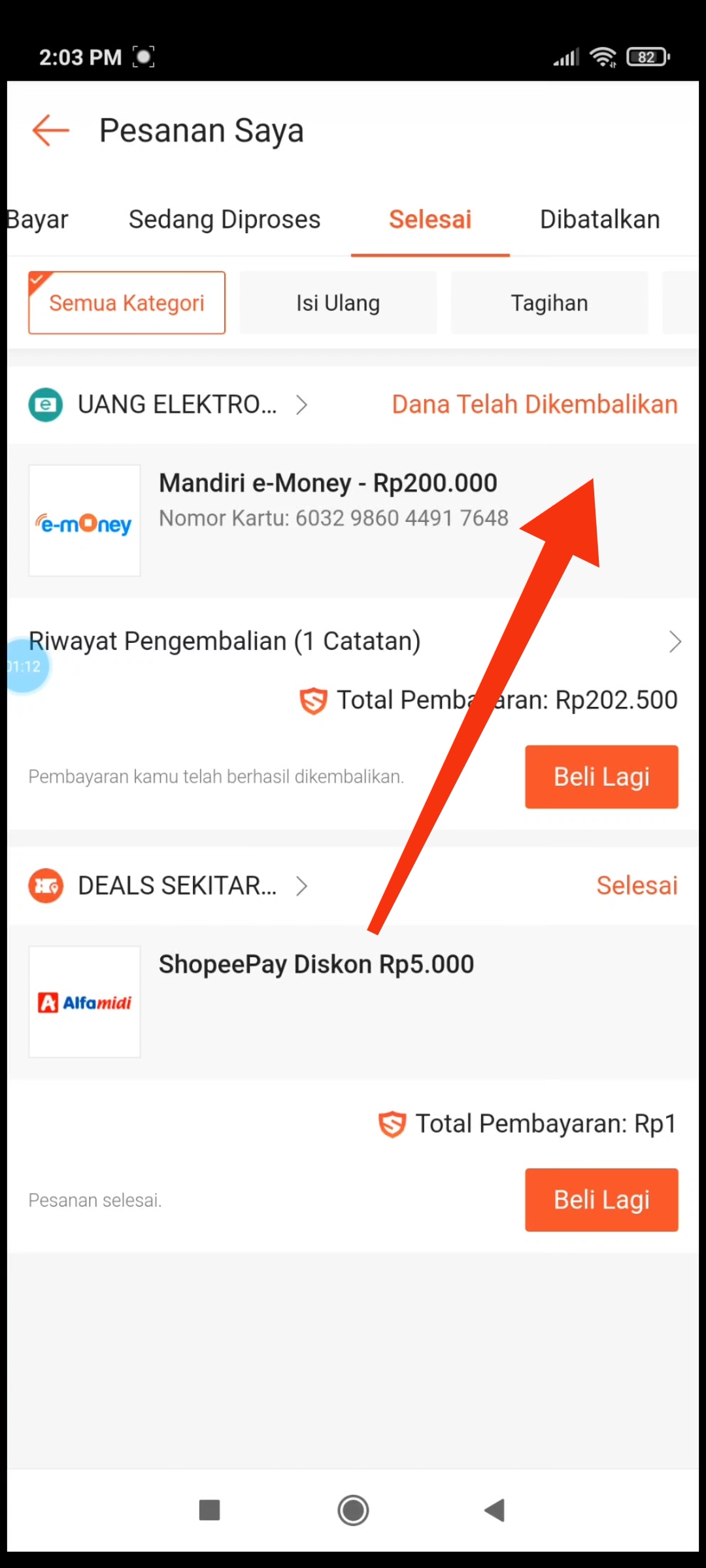Toggle the Semua Kategori filter

click(x=127, y=302)
